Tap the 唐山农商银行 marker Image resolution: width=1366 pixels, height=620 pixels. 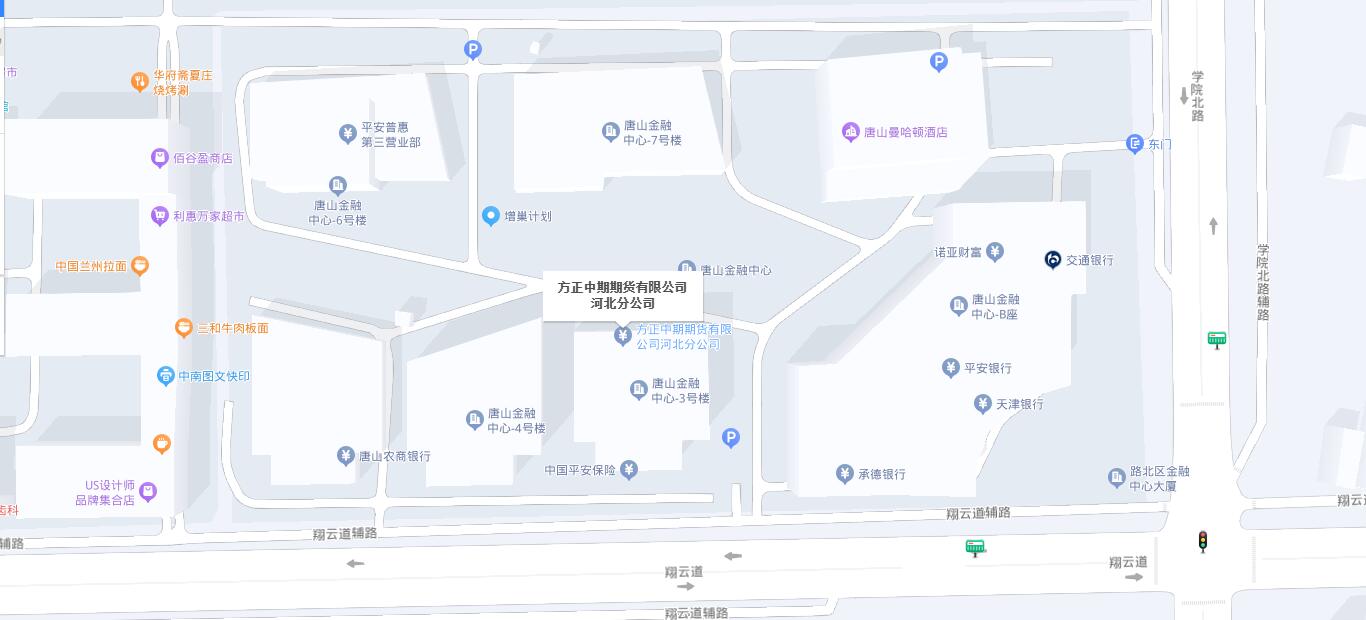[346, 456]
